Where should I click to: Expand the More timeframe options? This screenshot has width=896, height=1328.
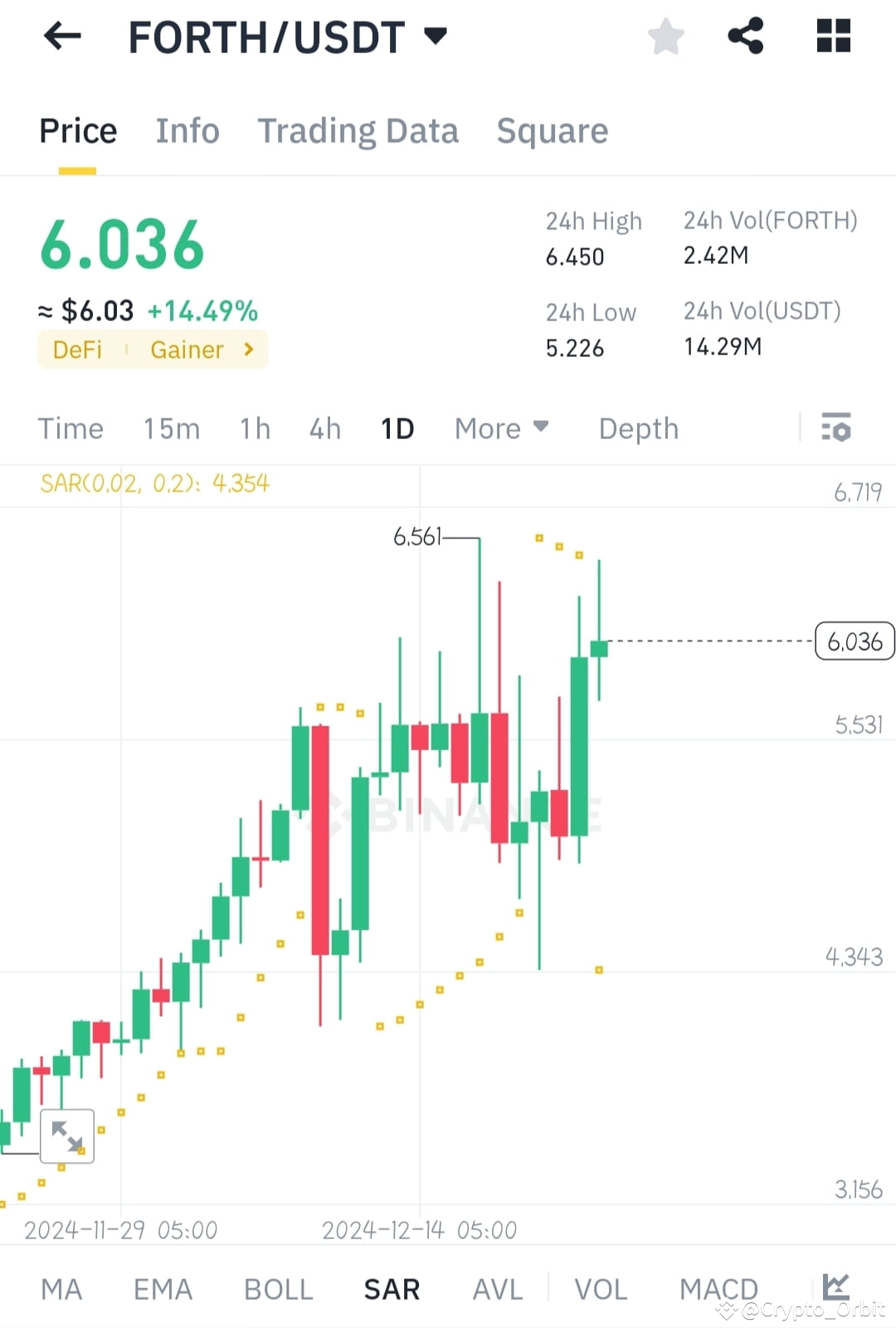(501, 428)
